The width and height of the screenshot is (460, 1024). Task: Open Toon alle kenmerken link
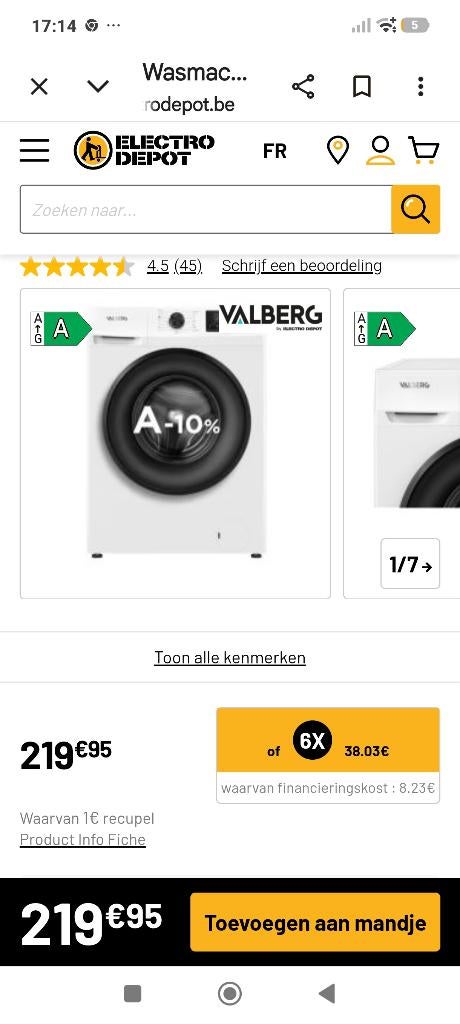click(x=230, y=658)
